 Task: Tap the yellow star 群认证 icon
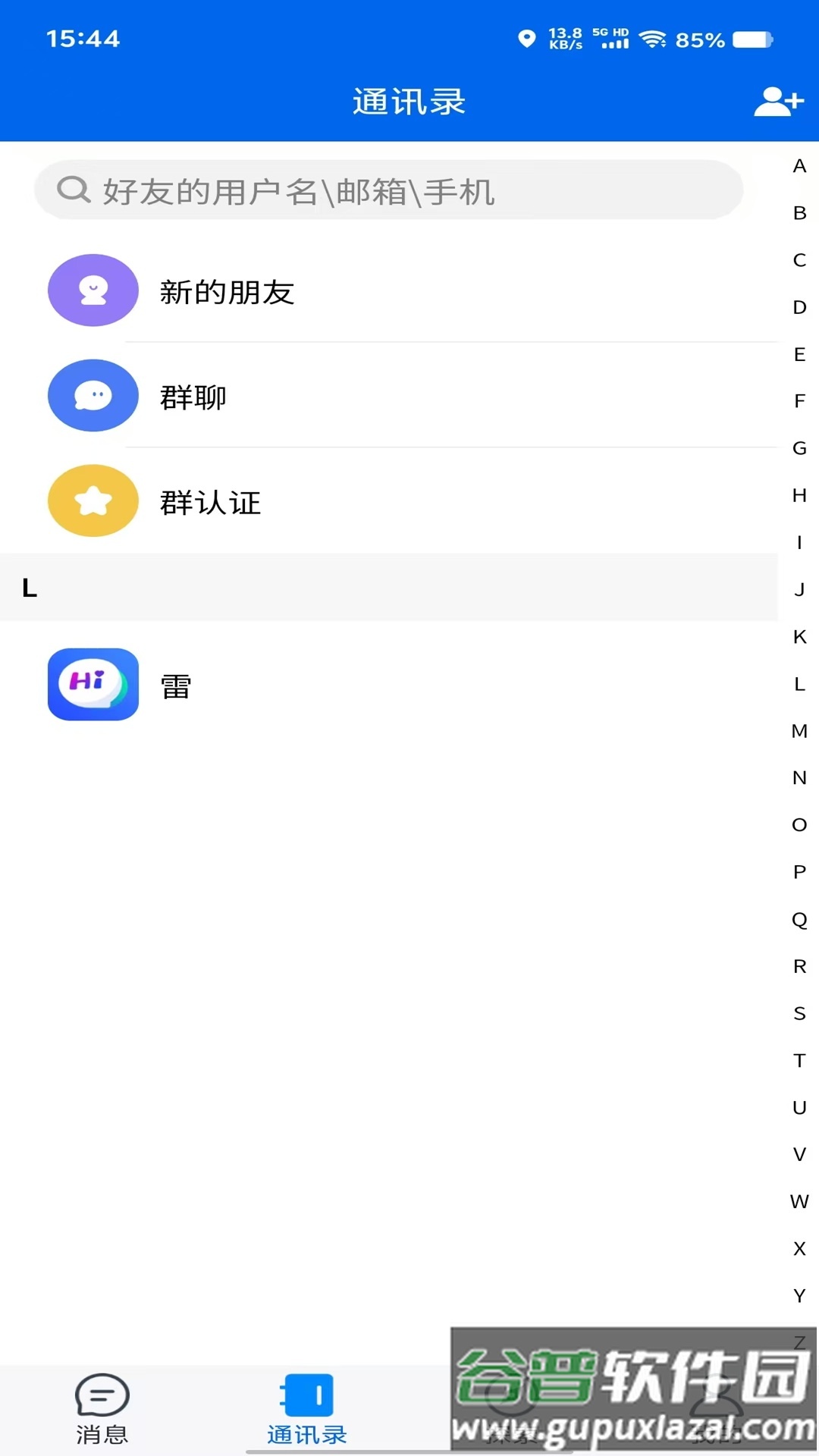pyautogui.click(x=92, y=500)
